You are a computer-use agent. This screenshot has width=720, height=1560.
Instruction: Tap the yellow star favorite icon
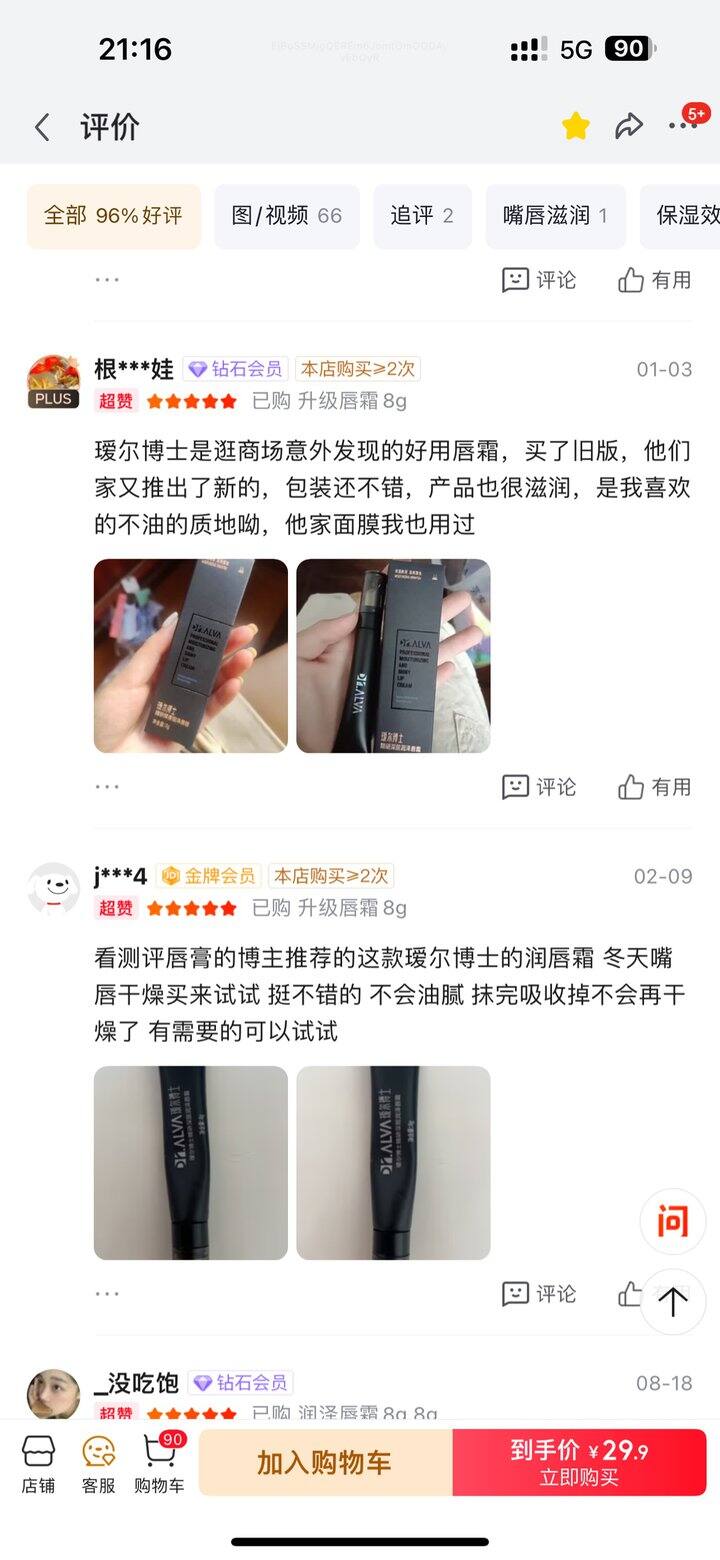575,126
